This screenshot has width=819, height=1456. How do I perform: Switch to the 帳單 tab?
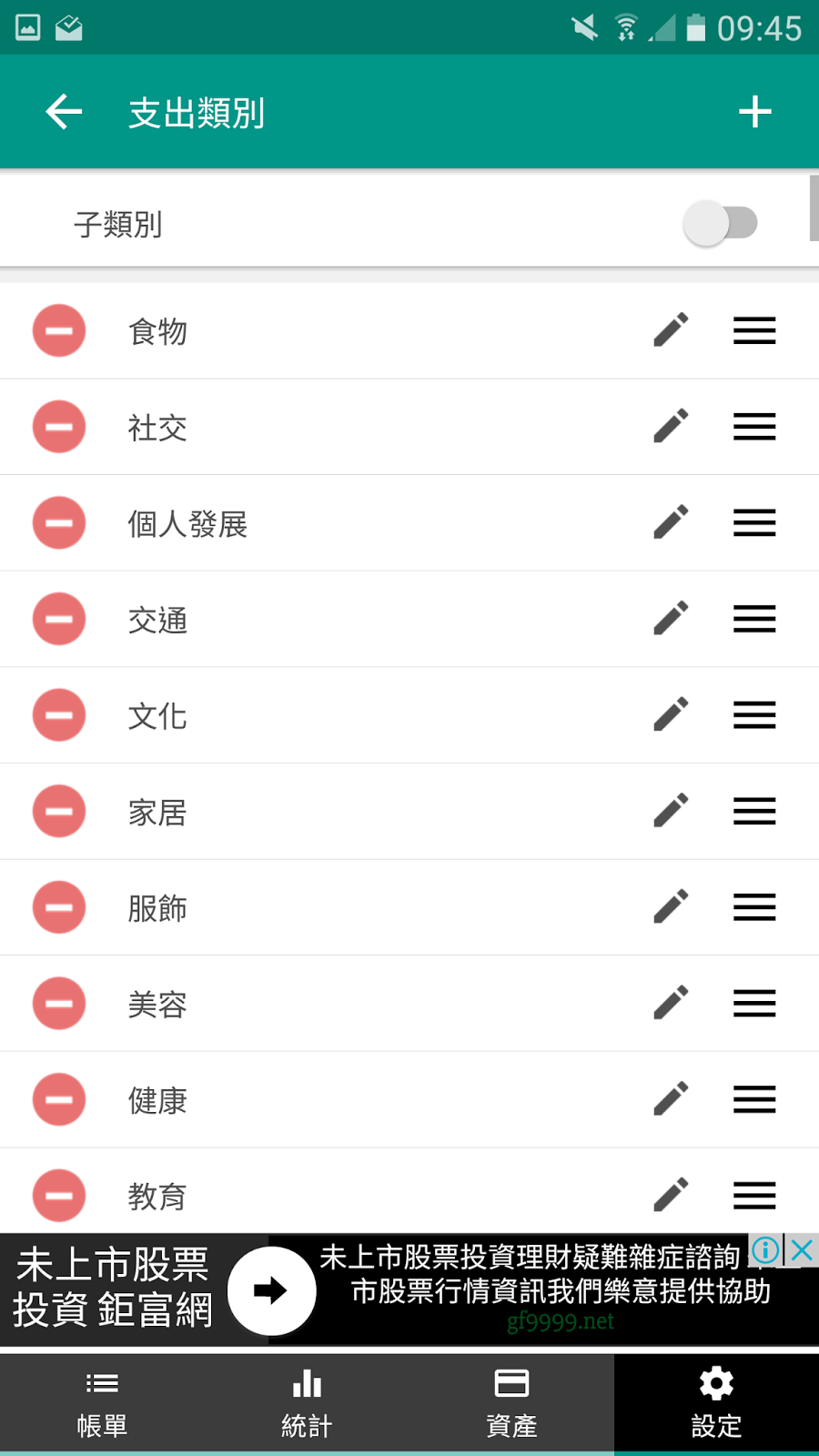102,1403
